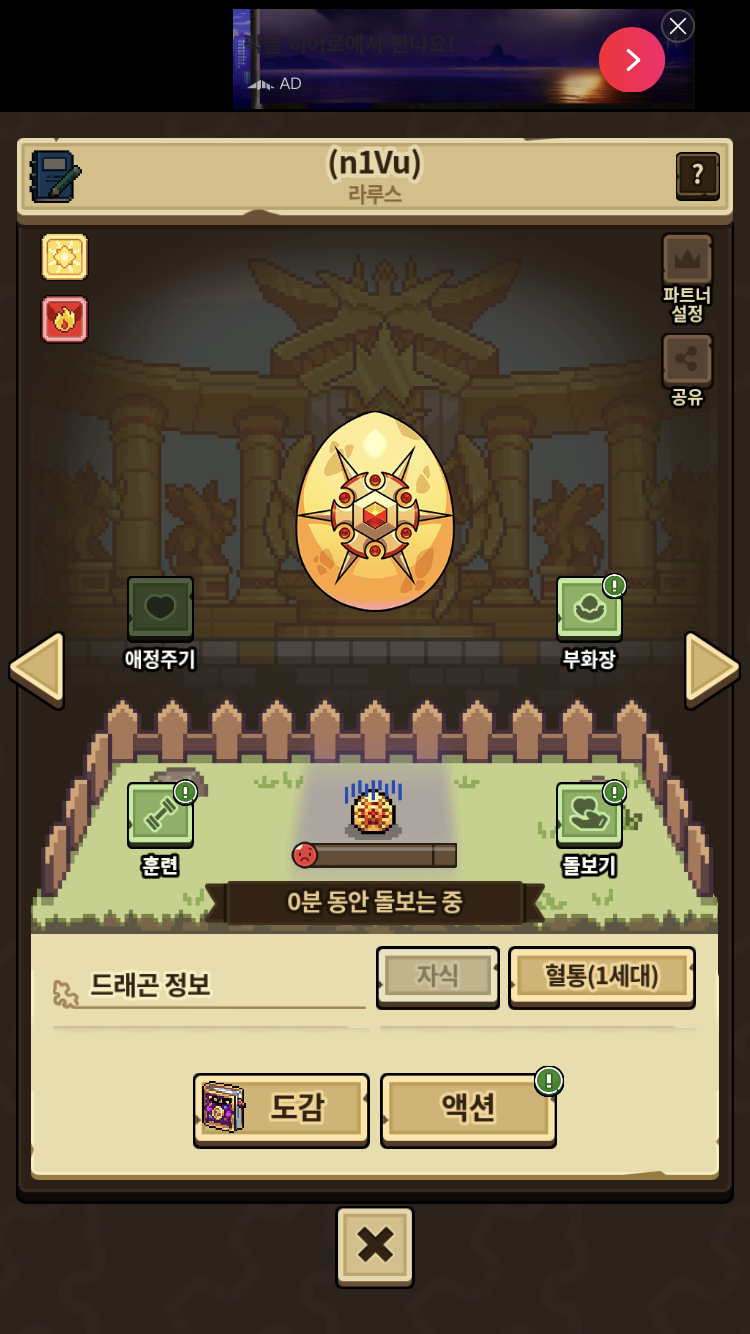
Task: Tap the 애정주기 affection button
Action: coord(160,609)
